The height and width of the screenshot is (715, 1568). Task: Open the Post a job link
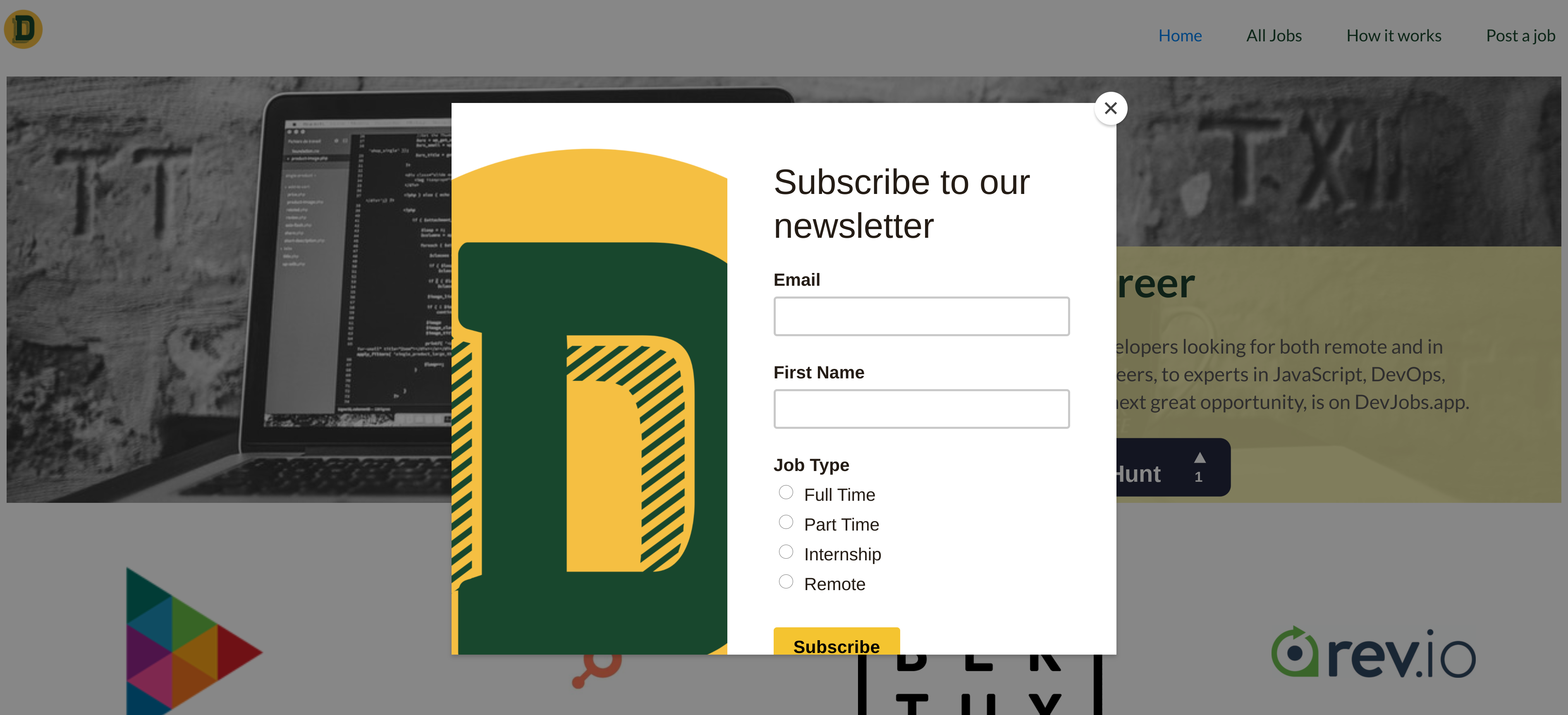tap(1520, 36)
